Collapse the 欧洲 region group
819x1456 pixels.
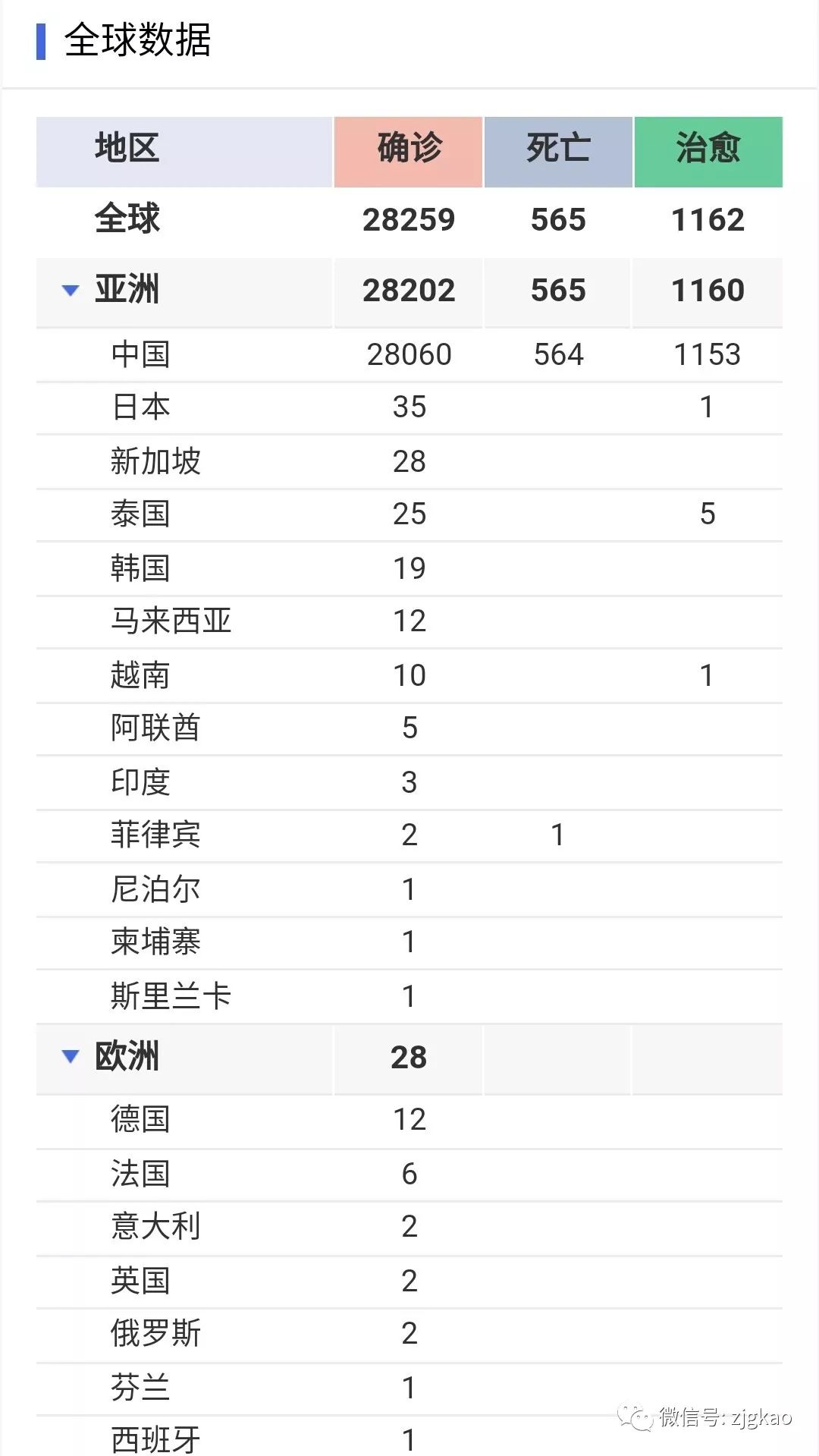[x=71, y=1056]
